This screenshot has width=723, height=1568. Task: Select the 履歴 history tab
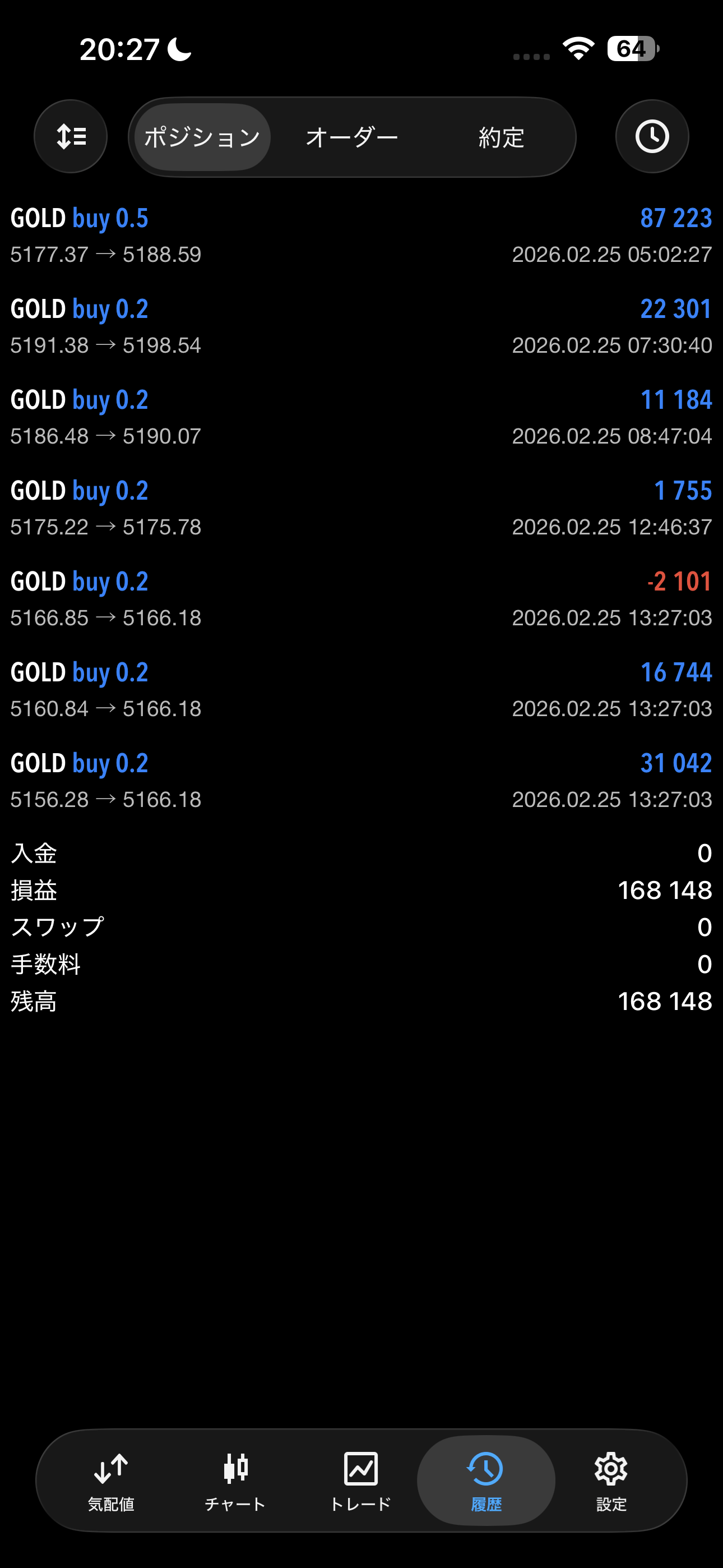(x=486, y=1481)
